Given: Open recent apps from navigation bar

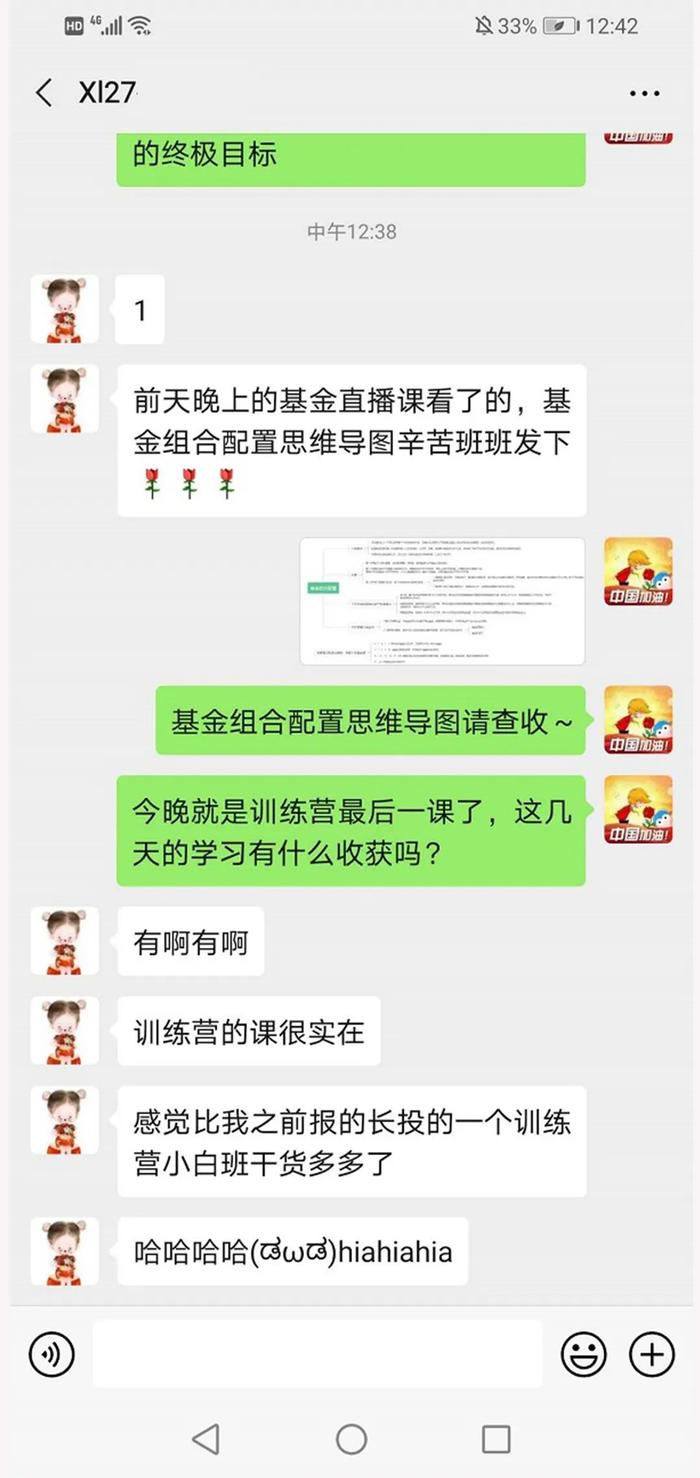Looking at the screenshot, I should 496,1439.
